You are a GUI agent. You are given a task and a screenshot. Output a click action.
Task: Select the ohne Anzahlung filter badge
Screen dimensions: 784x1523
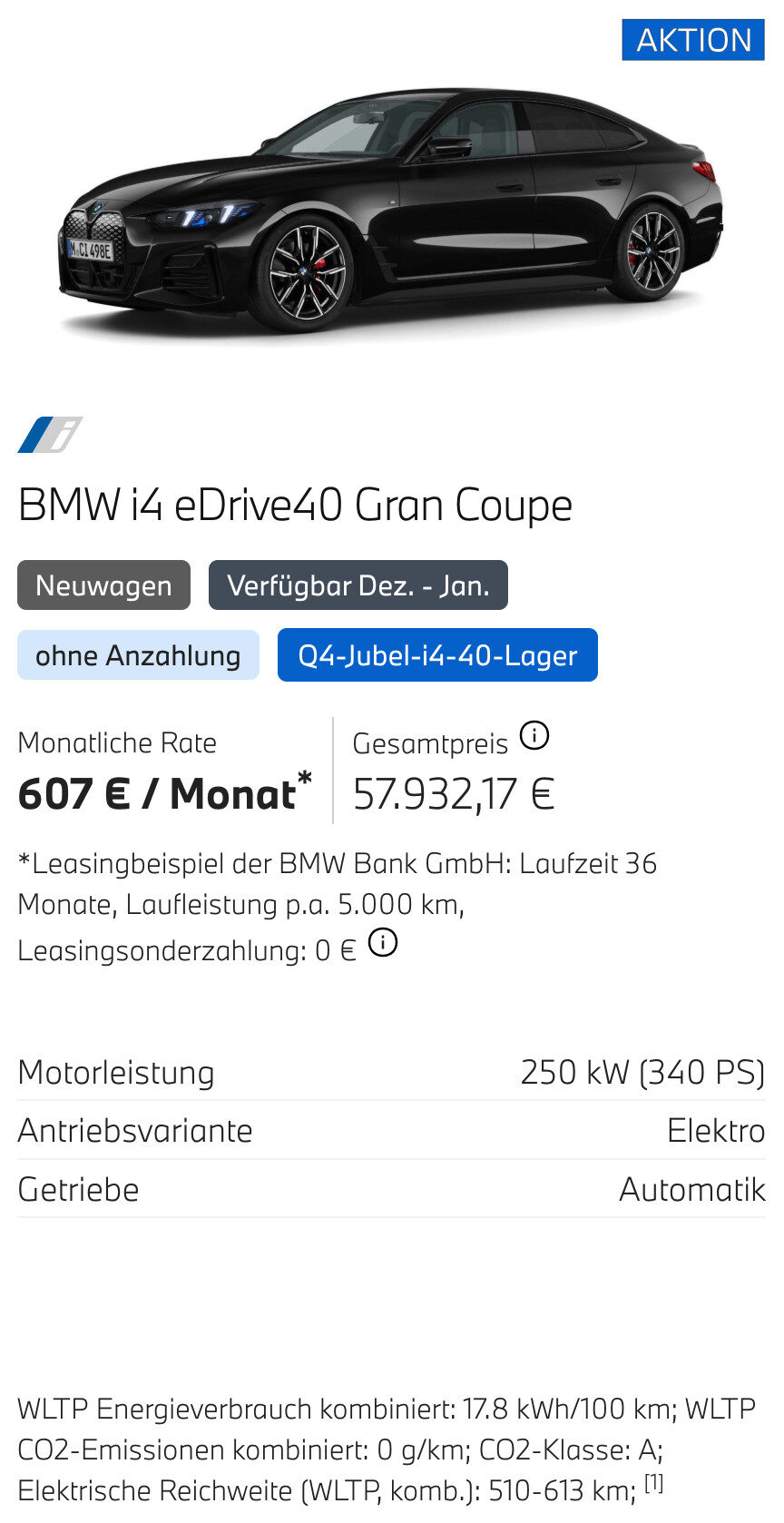138,654
